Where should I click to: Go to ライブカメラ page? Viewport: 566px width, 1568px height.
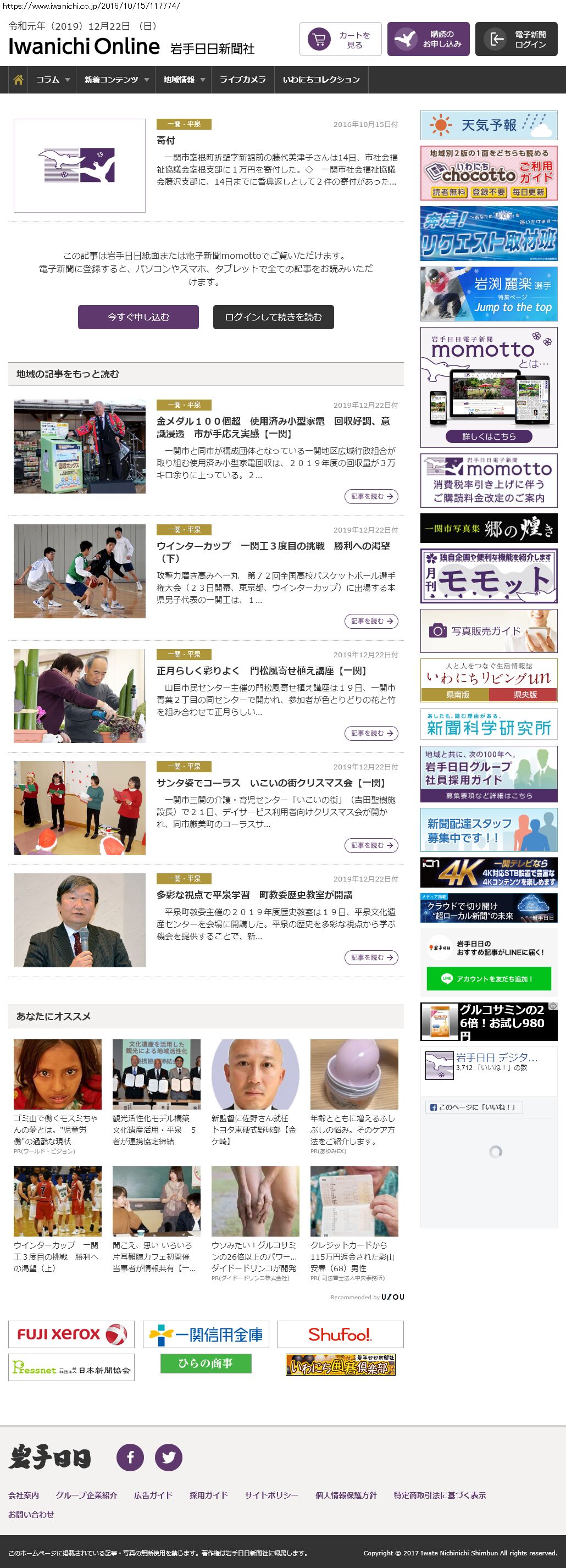(242, 80)
